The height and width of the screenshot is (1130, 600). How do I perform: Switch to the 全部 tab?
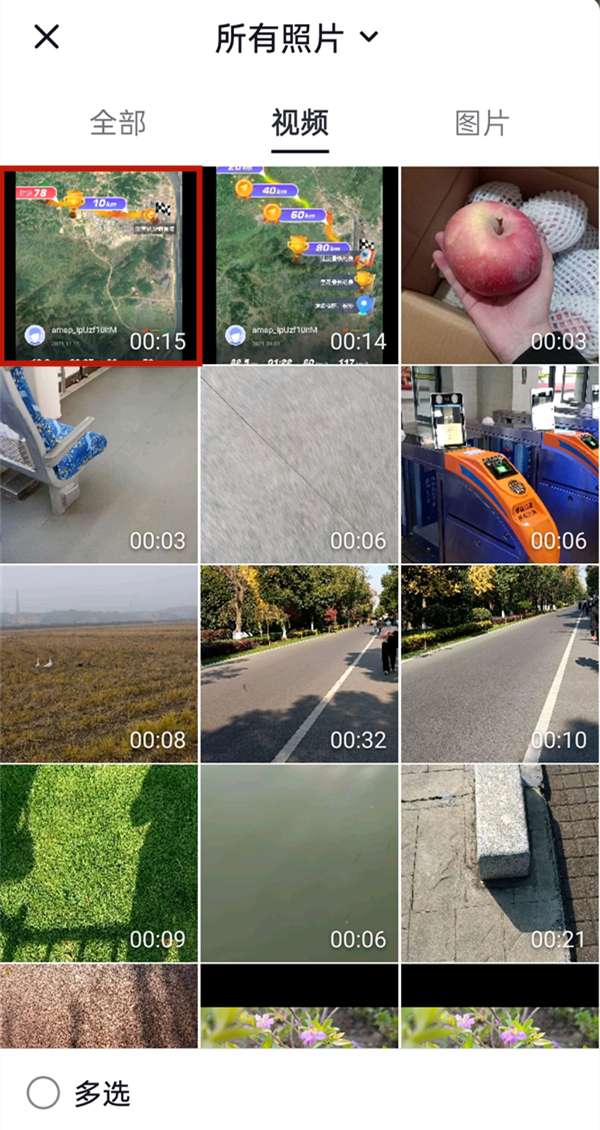pyautogui.click(x=118, y=123)
